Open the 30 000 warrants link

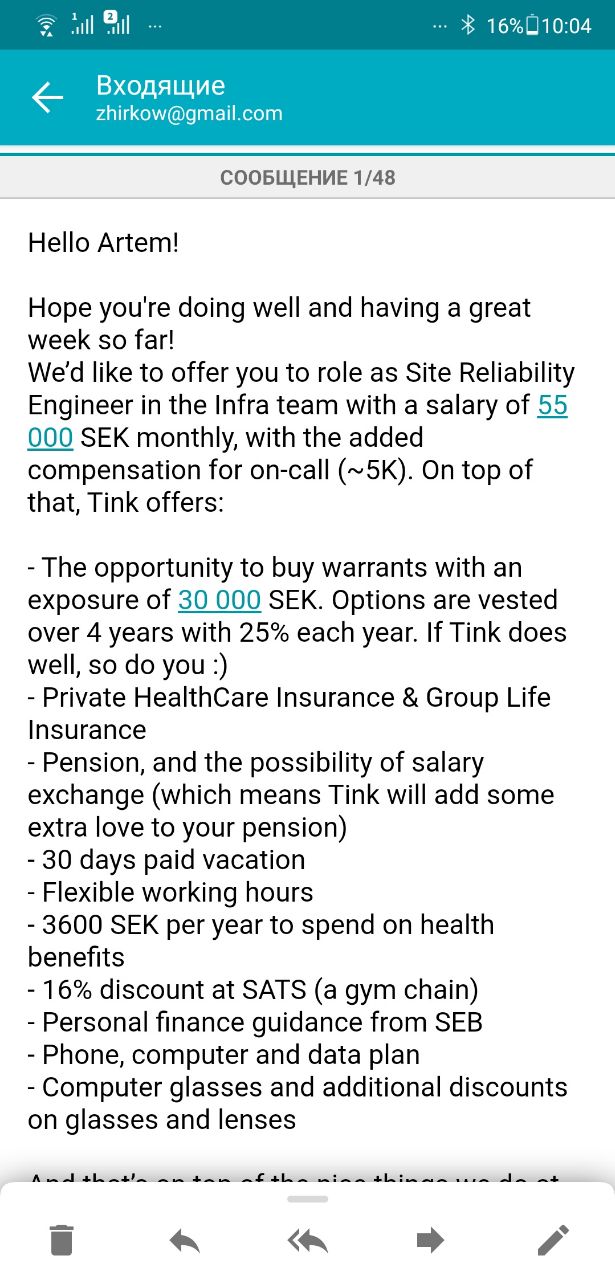pos(219,600)
